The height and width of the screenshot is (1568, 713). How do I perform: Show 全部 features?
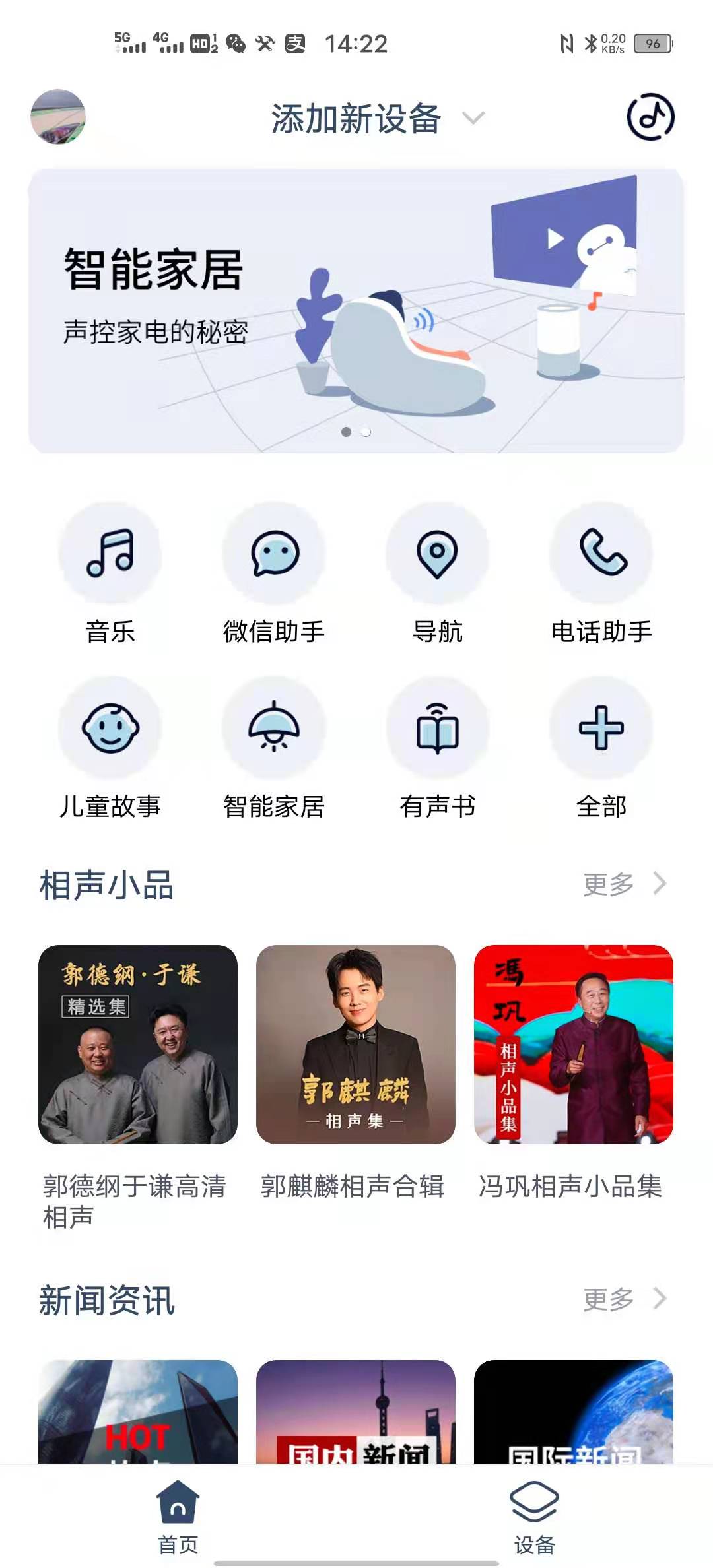point(601,728)
